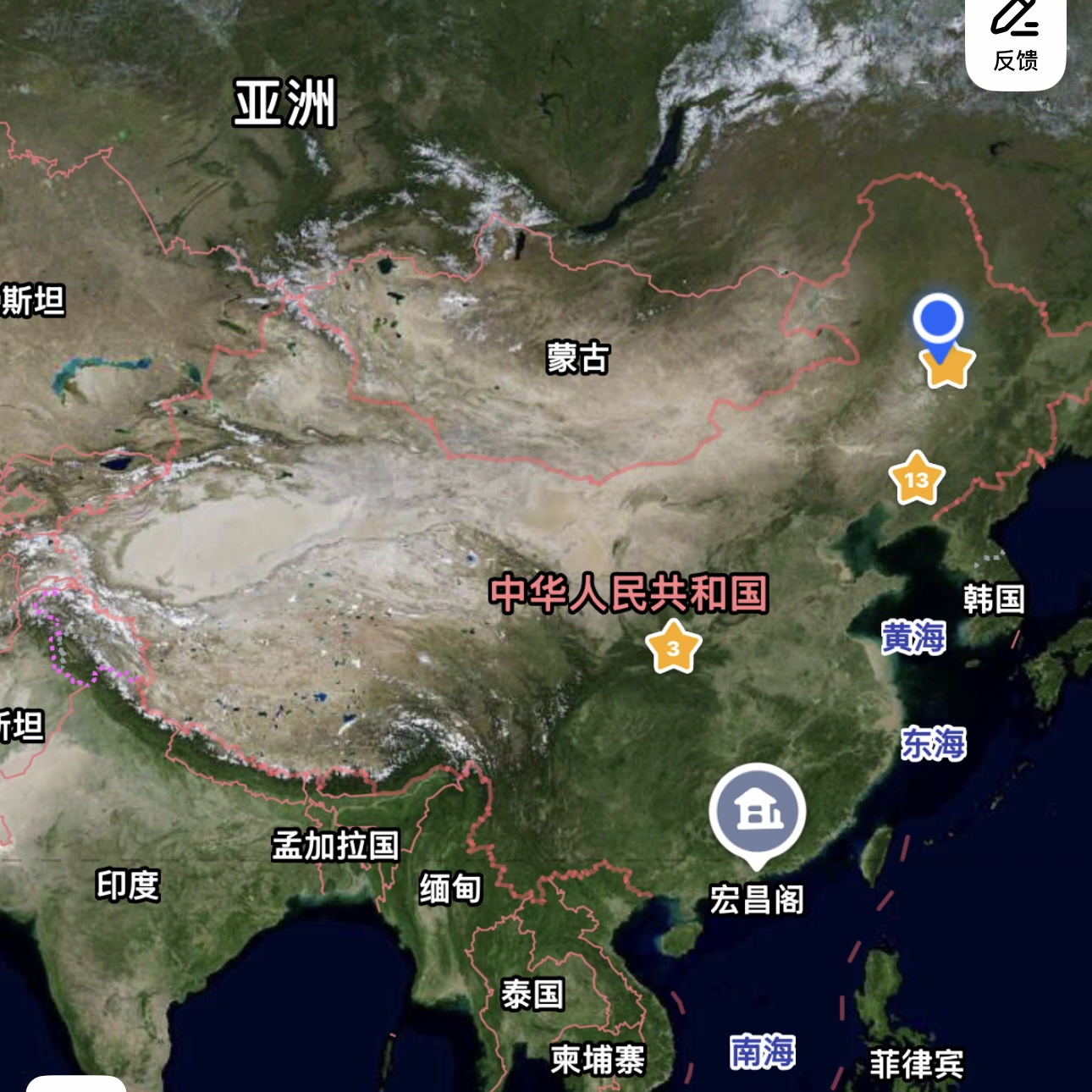
Task: Expand the star cluster marked 13
Action: (916, 479)
